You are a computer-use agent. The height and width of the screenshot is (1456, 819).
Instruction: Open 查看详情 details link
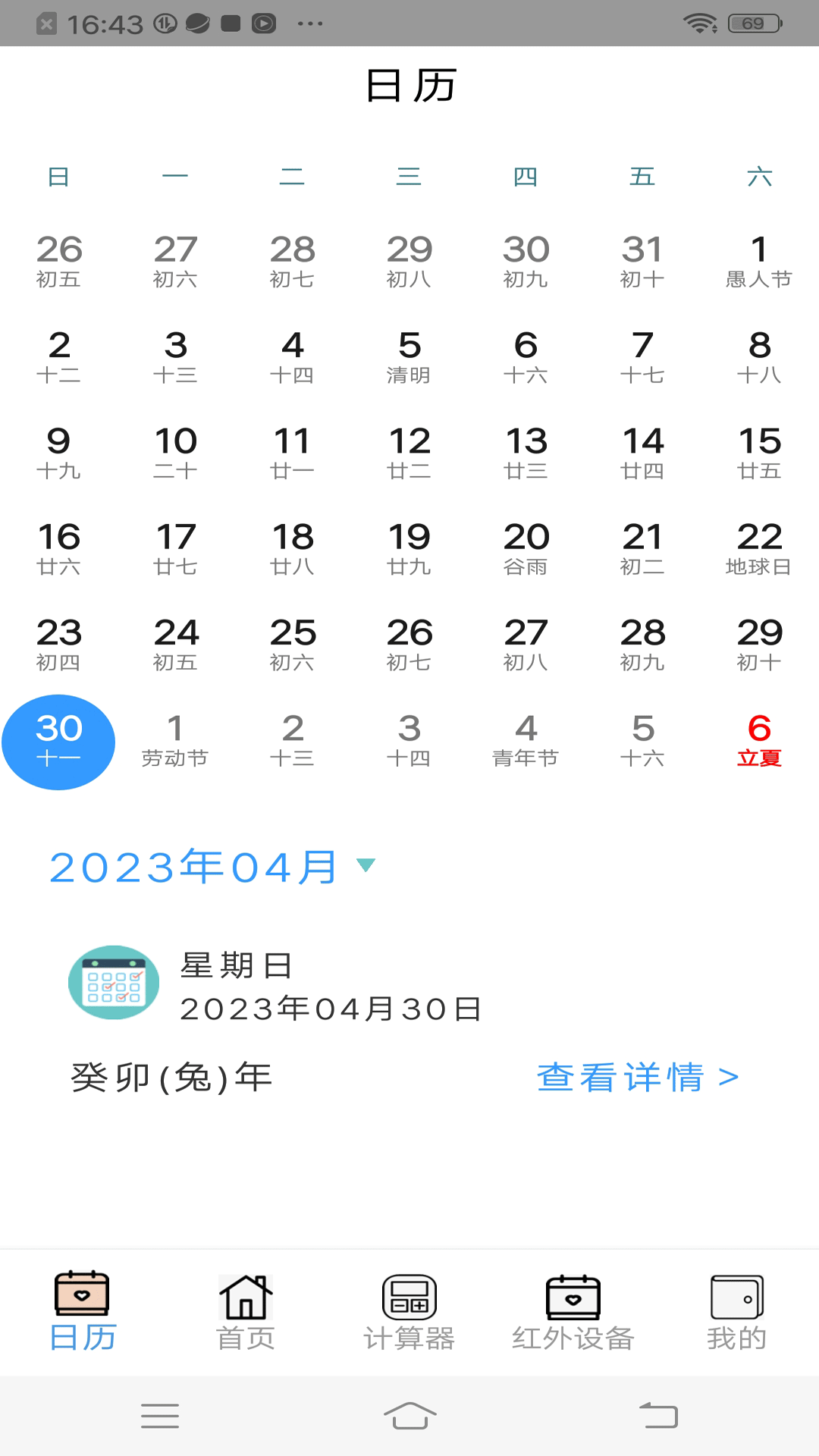[x=639, y=1077]
